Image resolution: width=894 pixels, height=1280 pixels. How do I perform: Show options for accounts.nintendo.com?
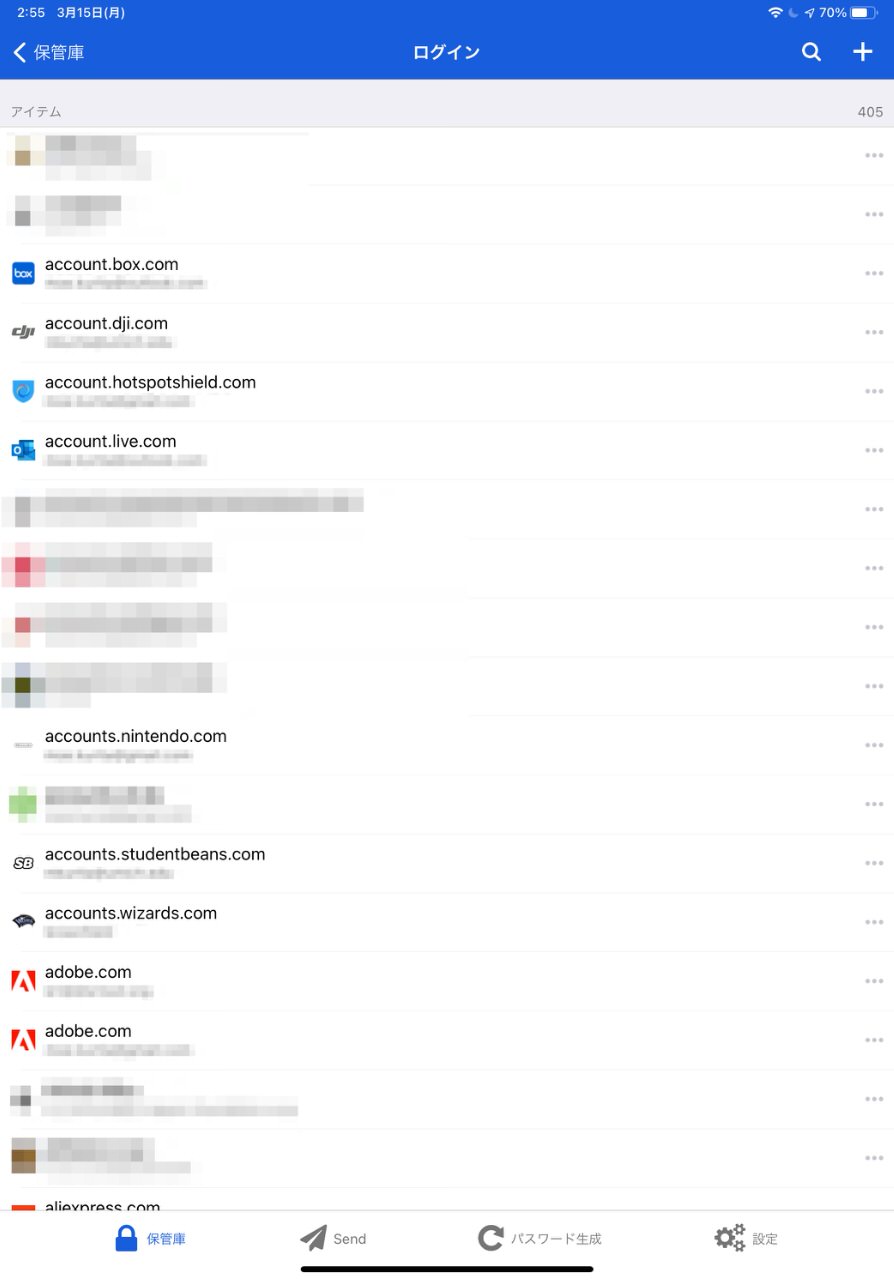(873, 745)
